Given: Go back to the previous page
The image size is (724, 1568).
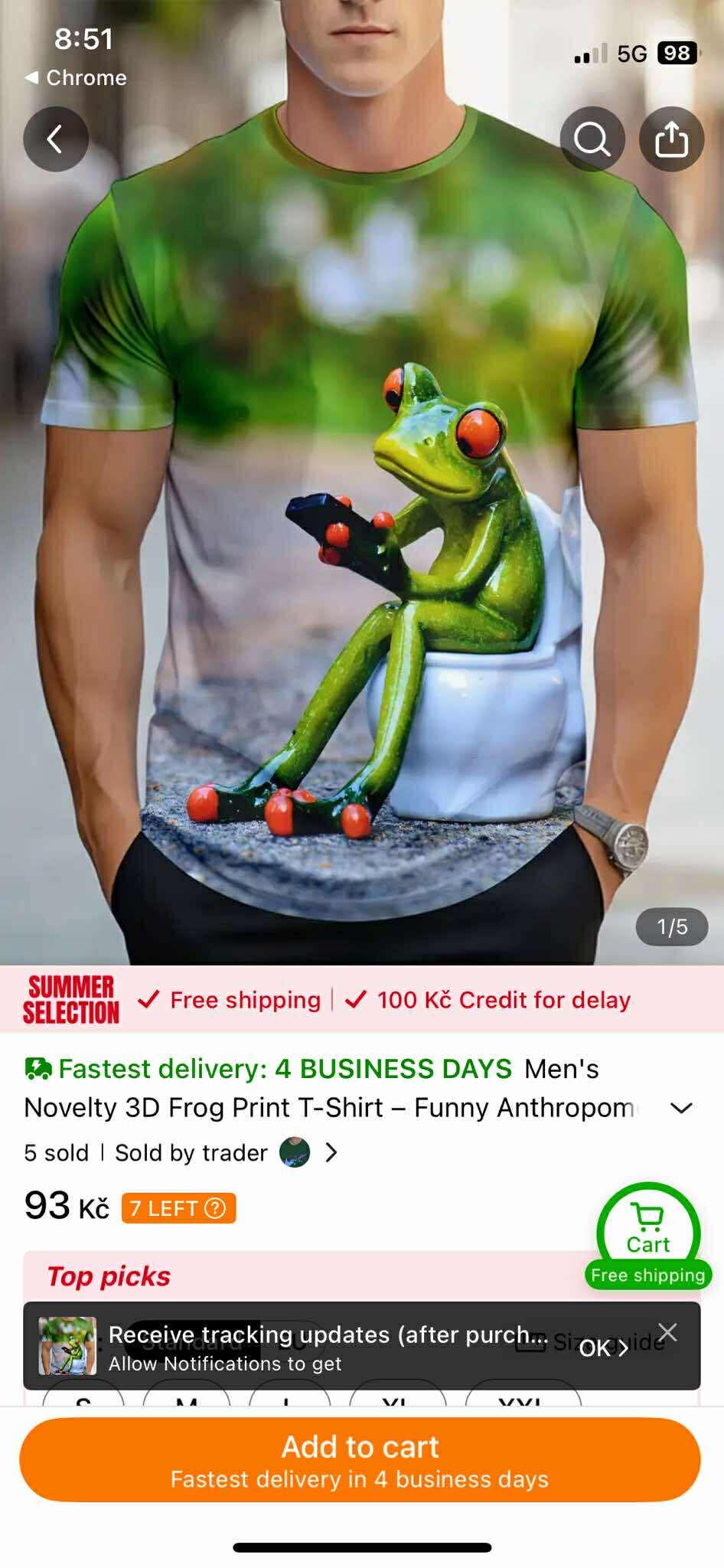Looking at the screenshot, I should pyautogui.click(x=55, y=139).
